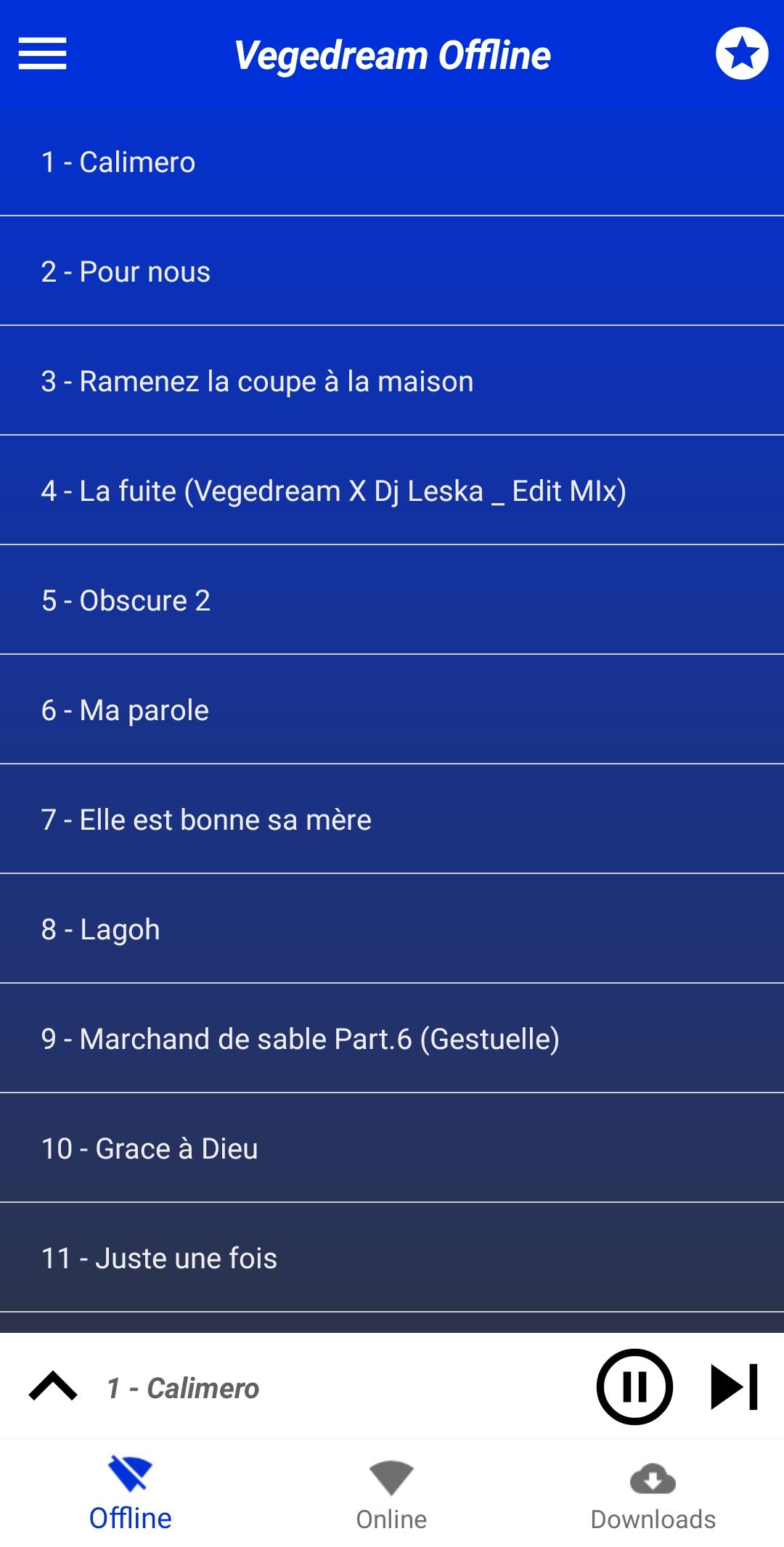Open track 10 - Grace à Dieu
The height and width of the screenshot is (1547, 784).
pos(392,1148)
